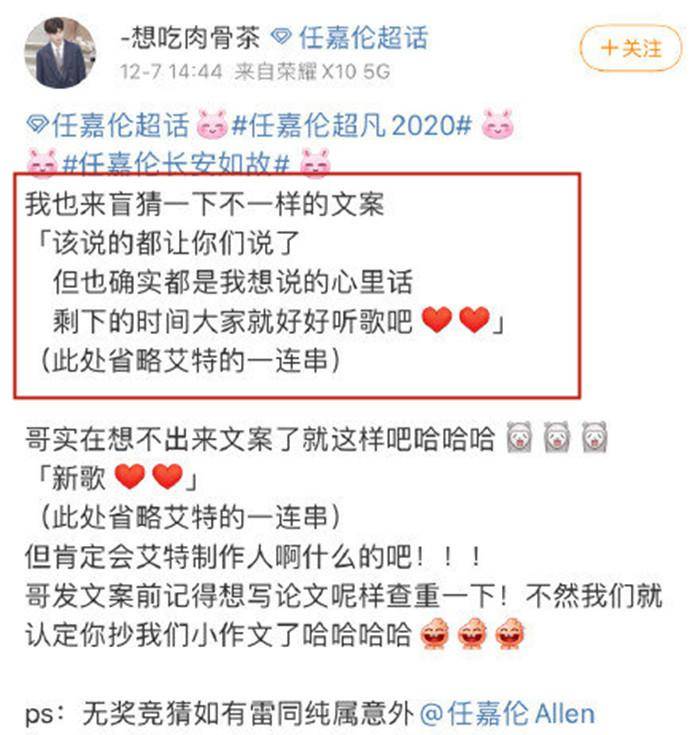699x735 pixels.
Task: Open hashtag #任嘉伦长安如故#
Action: 177,161
